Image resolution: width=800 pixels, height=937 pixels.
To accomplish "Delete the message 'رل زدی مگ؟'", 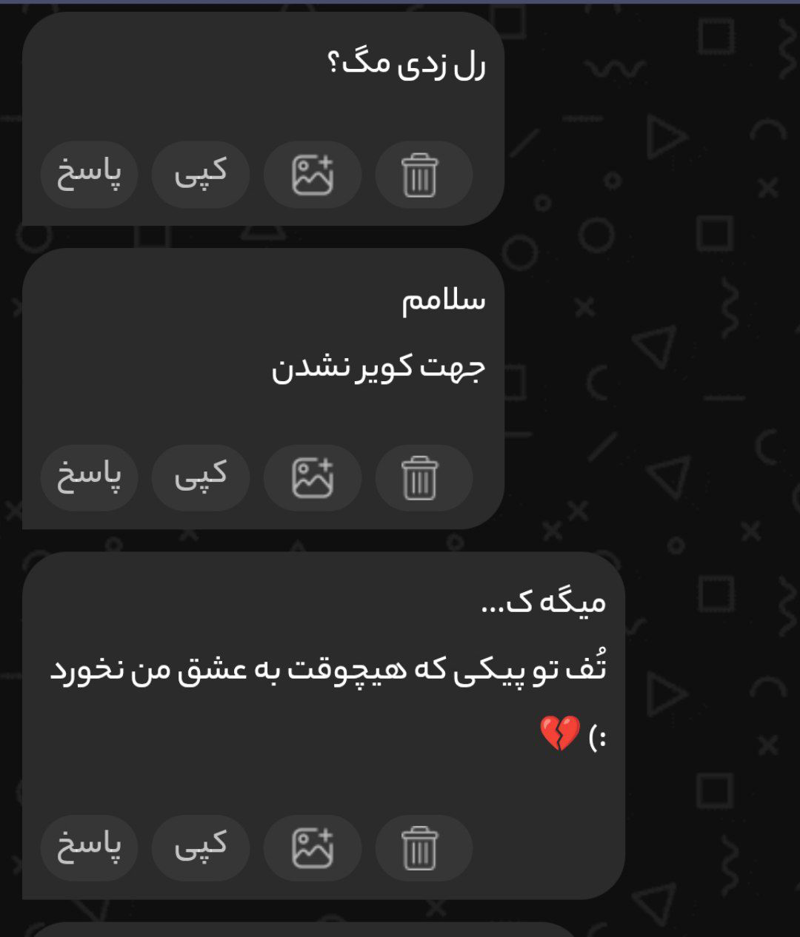I will coord(421,175).
